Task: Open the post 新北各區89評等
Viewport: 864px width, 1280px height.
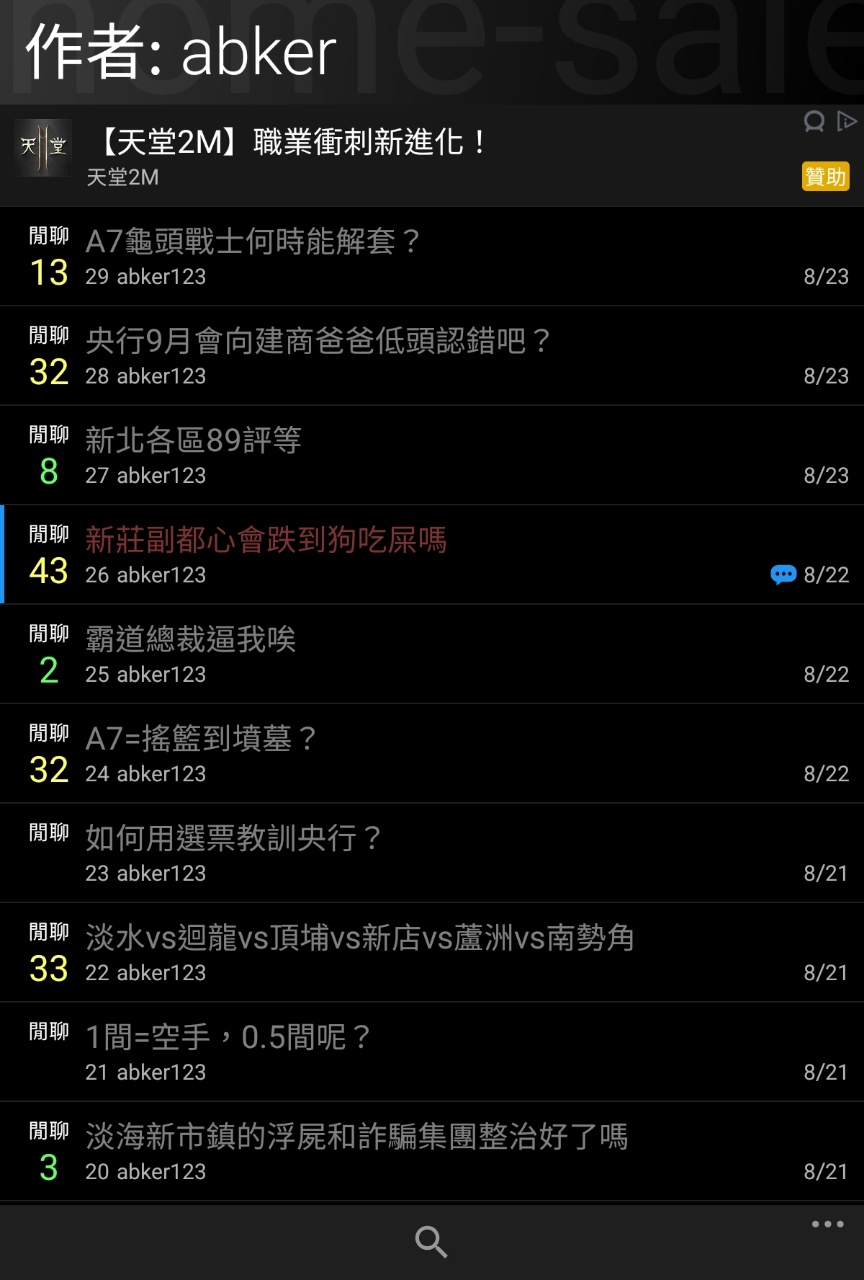Action: point(194,441)
